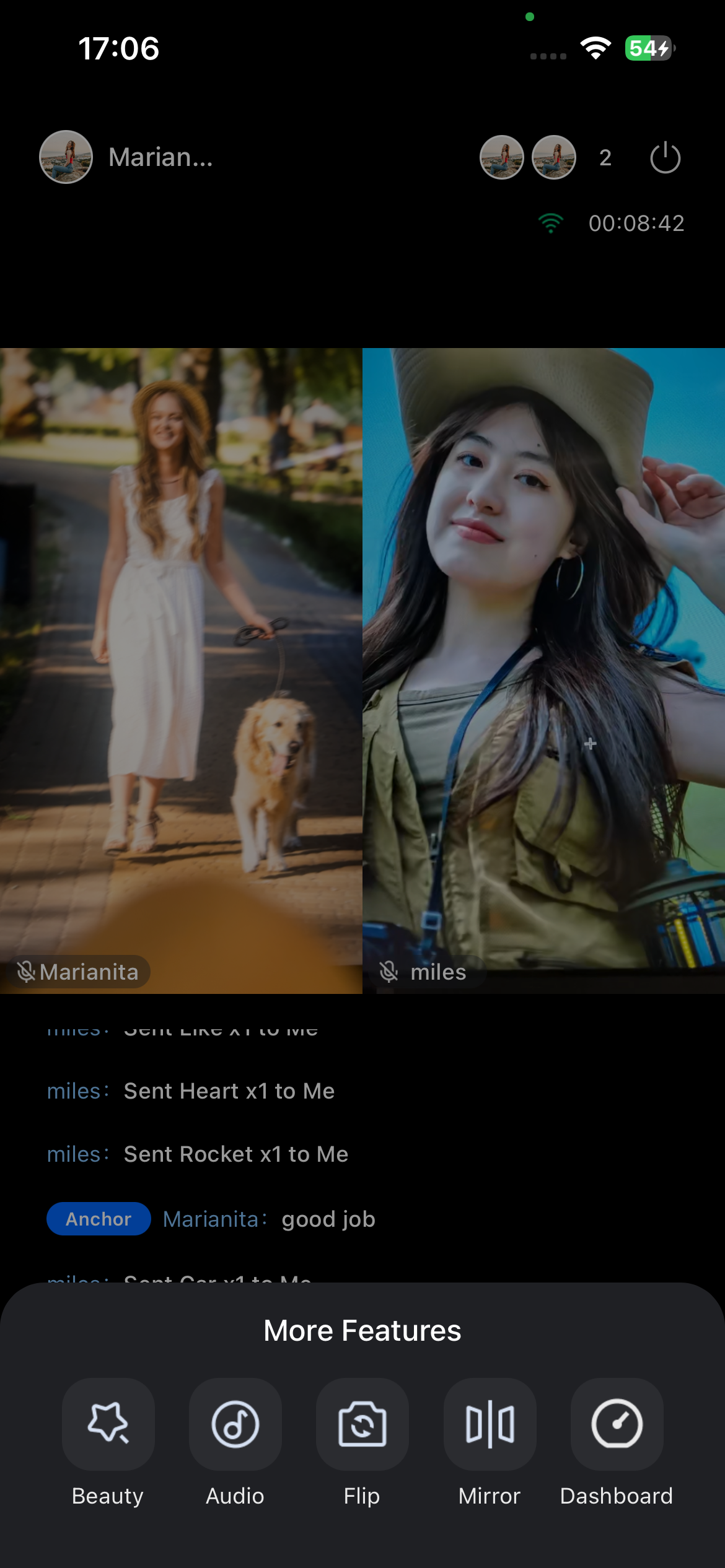725x1568 pixels.
Task: End the live stream with power icon
Action: [x=665, y=157]
